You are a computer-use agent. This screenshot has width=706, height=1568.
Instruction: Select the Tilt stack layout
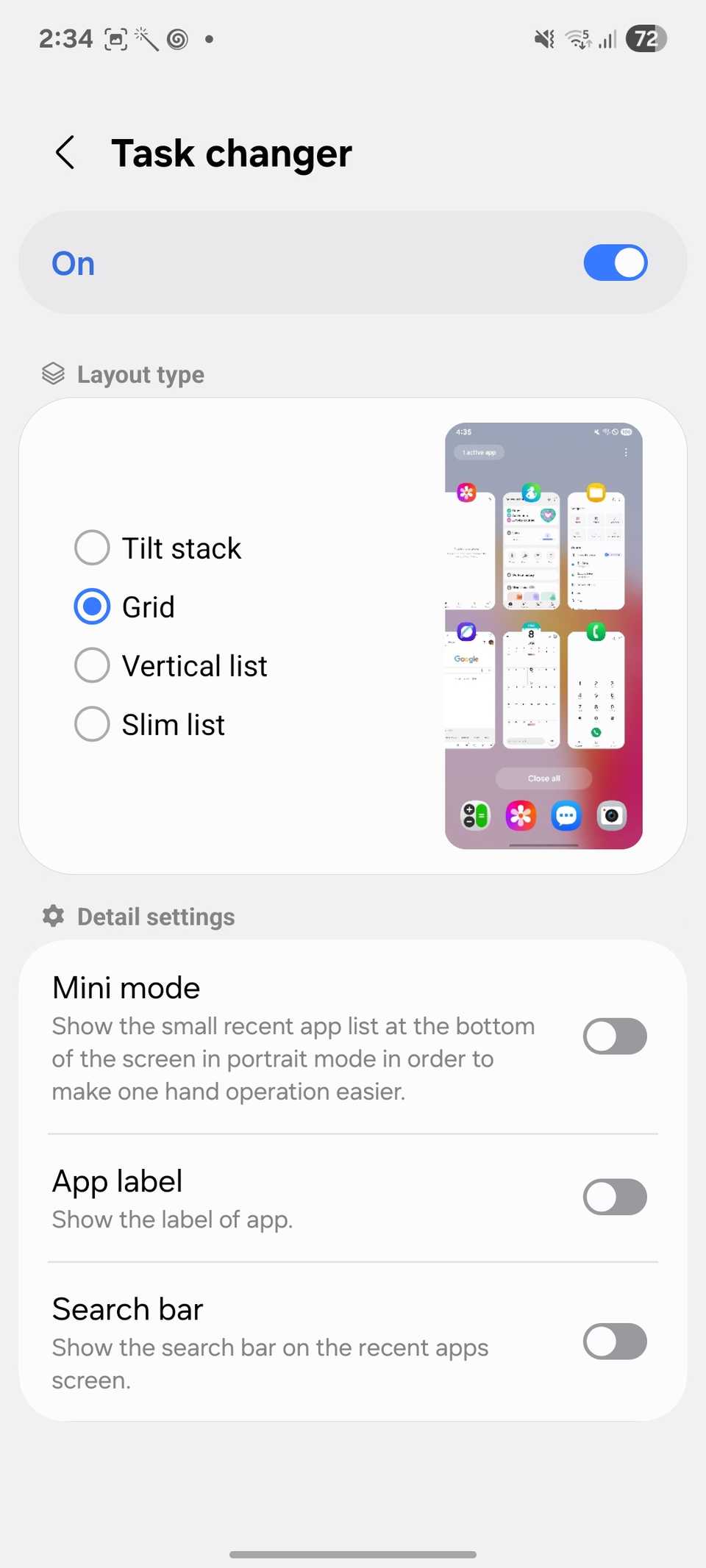click(x=93, y=548)
